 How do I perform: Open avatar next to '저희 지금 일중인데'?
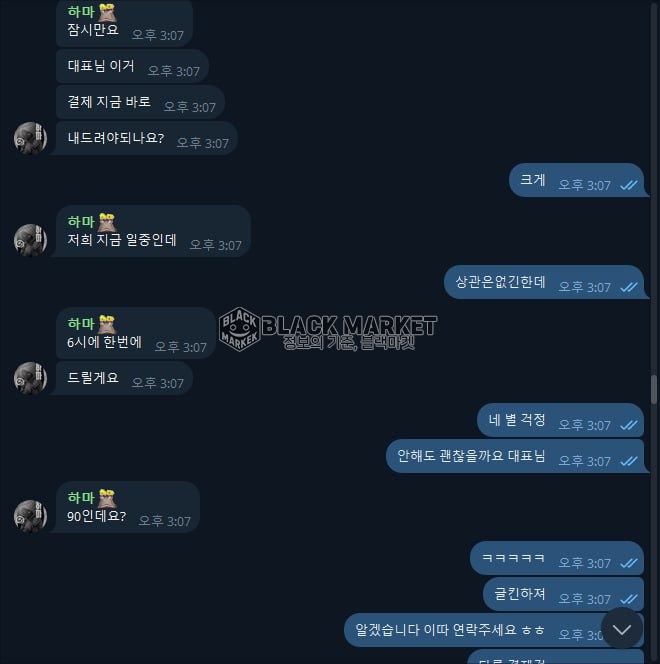click(31, 240)
